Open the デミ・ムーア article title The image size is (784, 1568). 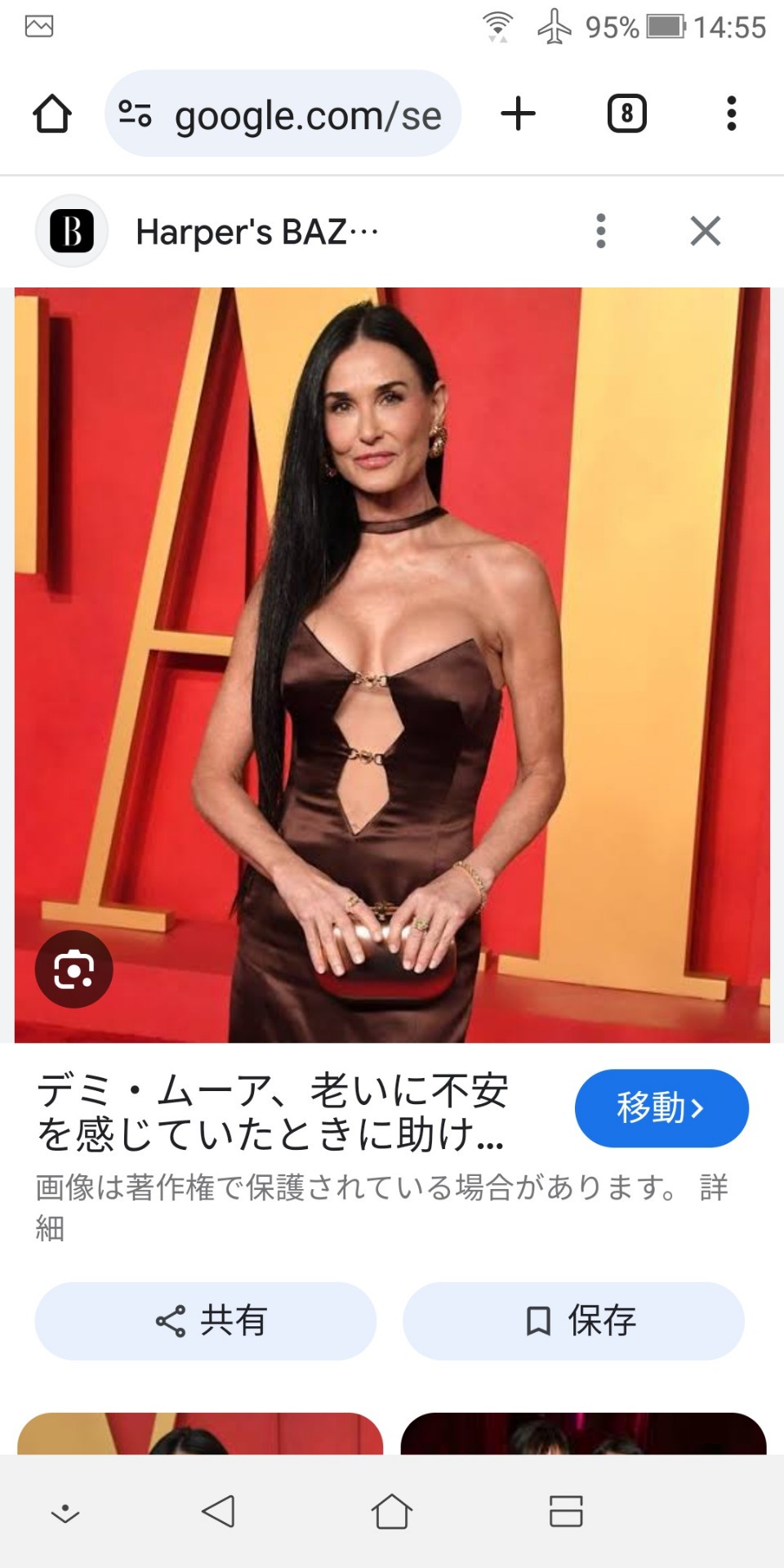274,1112
